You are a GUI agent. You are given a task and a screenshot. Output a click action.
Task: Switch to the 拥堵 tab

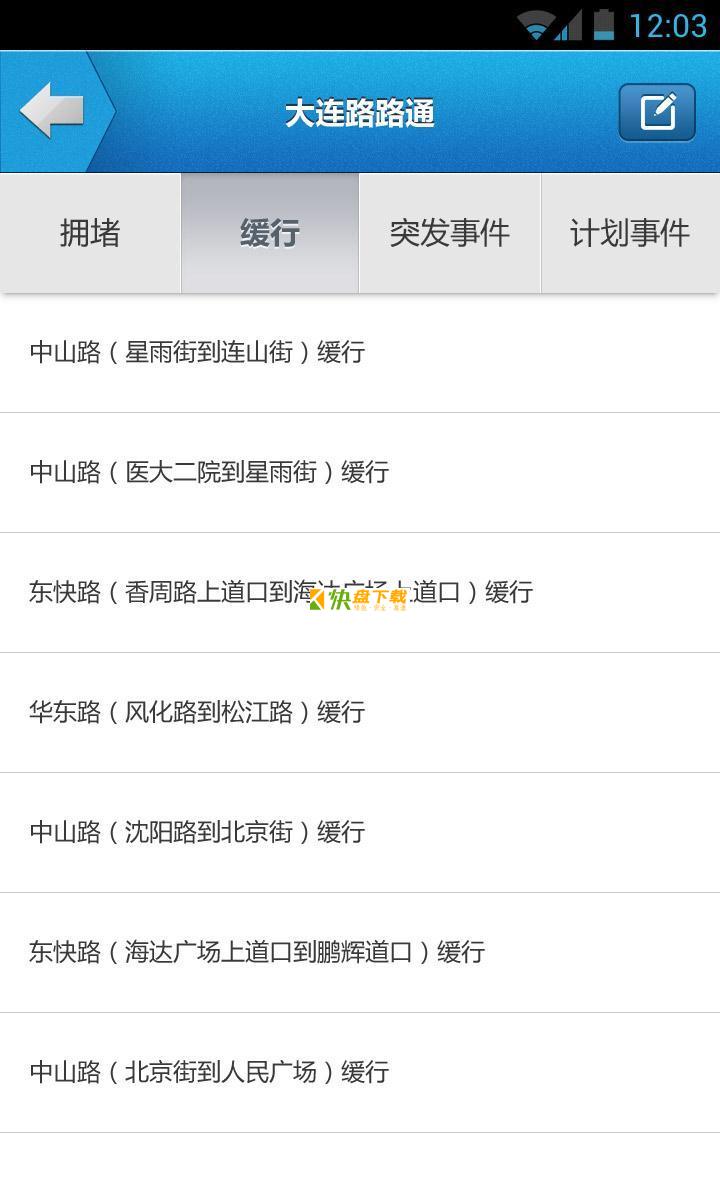90,233
